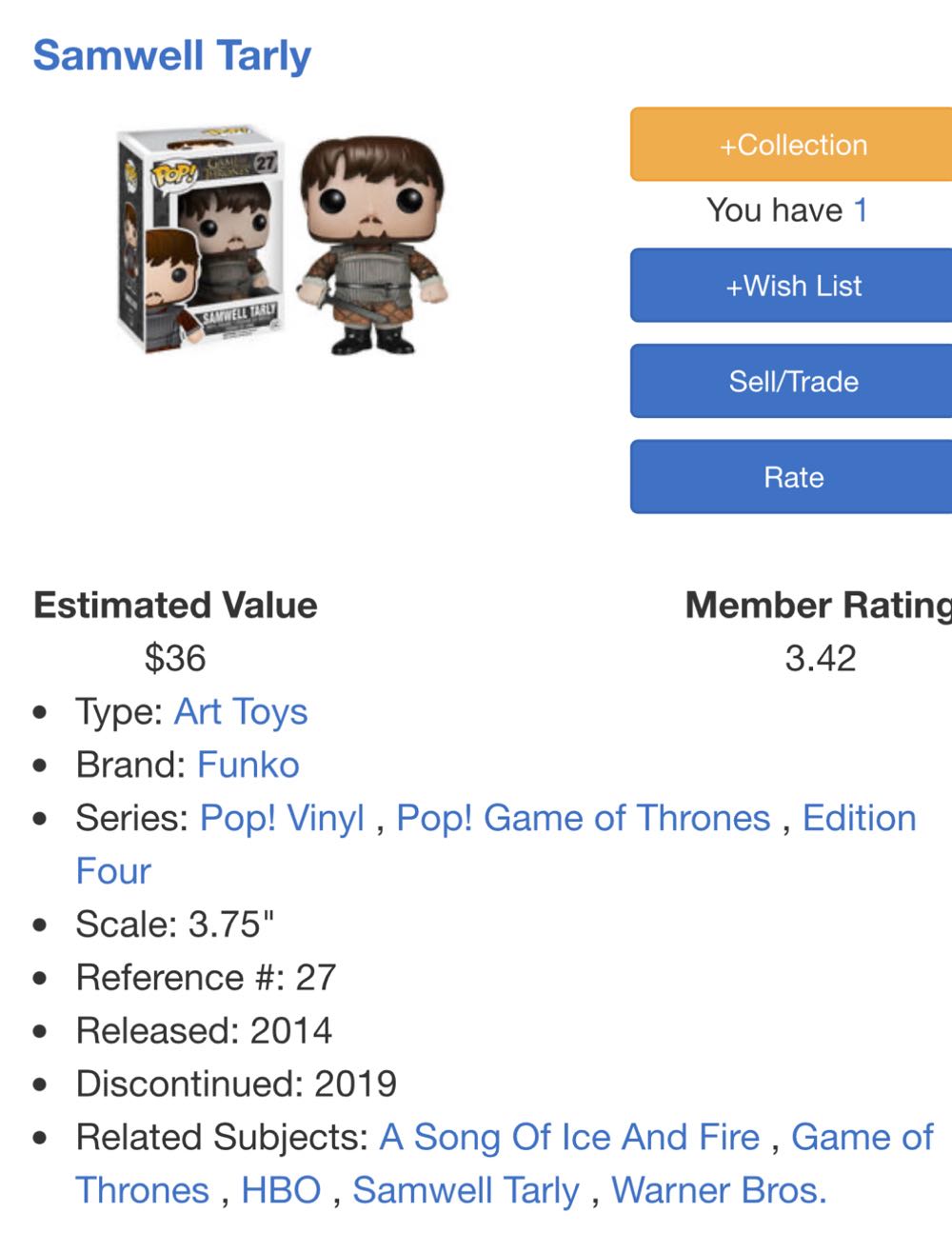
Task: Browse the Pop! Vinyl series
Action: [283, 818]
